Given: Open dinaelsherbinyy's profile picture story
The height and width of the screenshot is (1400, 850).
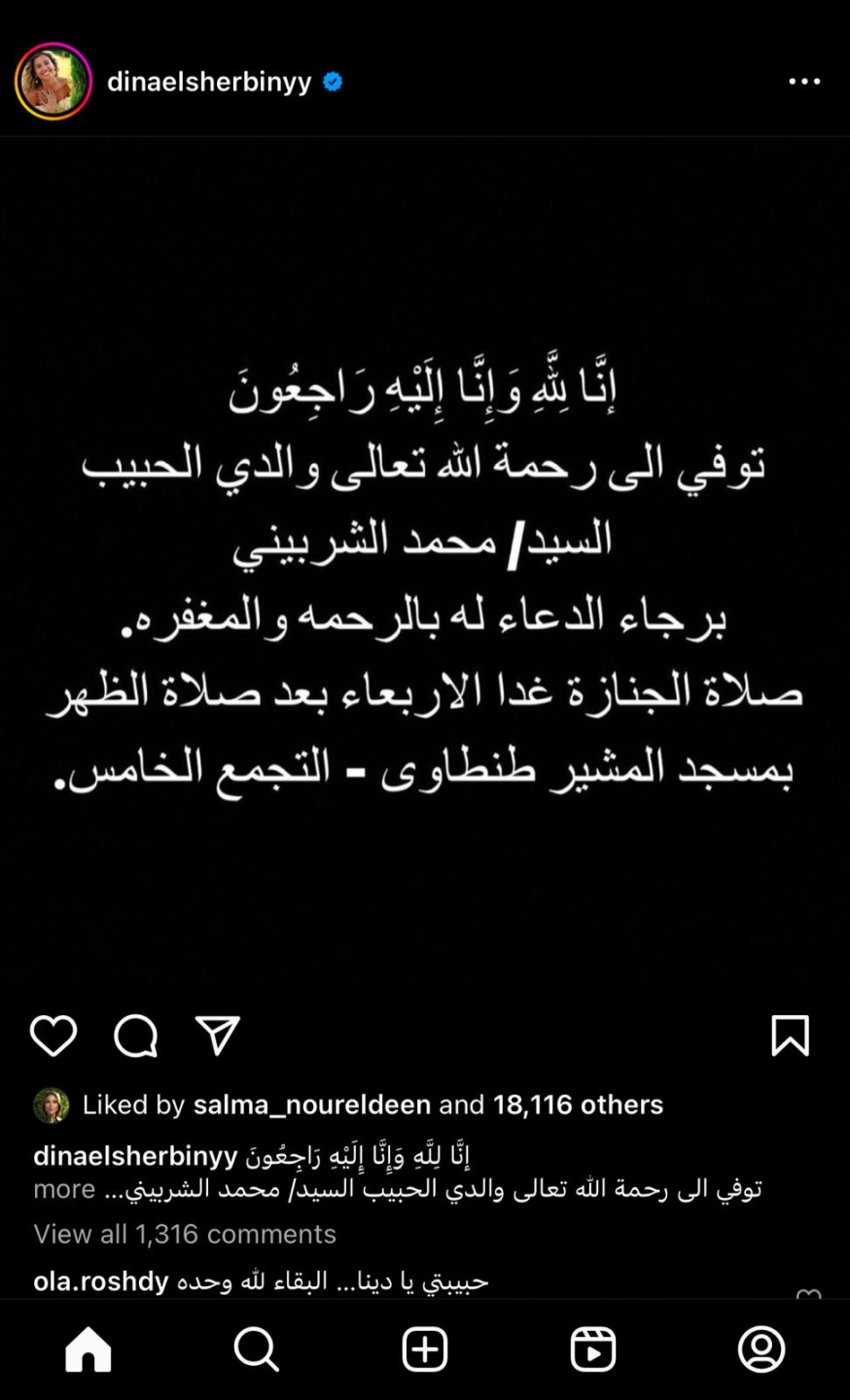Looking at the screenshot, I should [53, 82].
